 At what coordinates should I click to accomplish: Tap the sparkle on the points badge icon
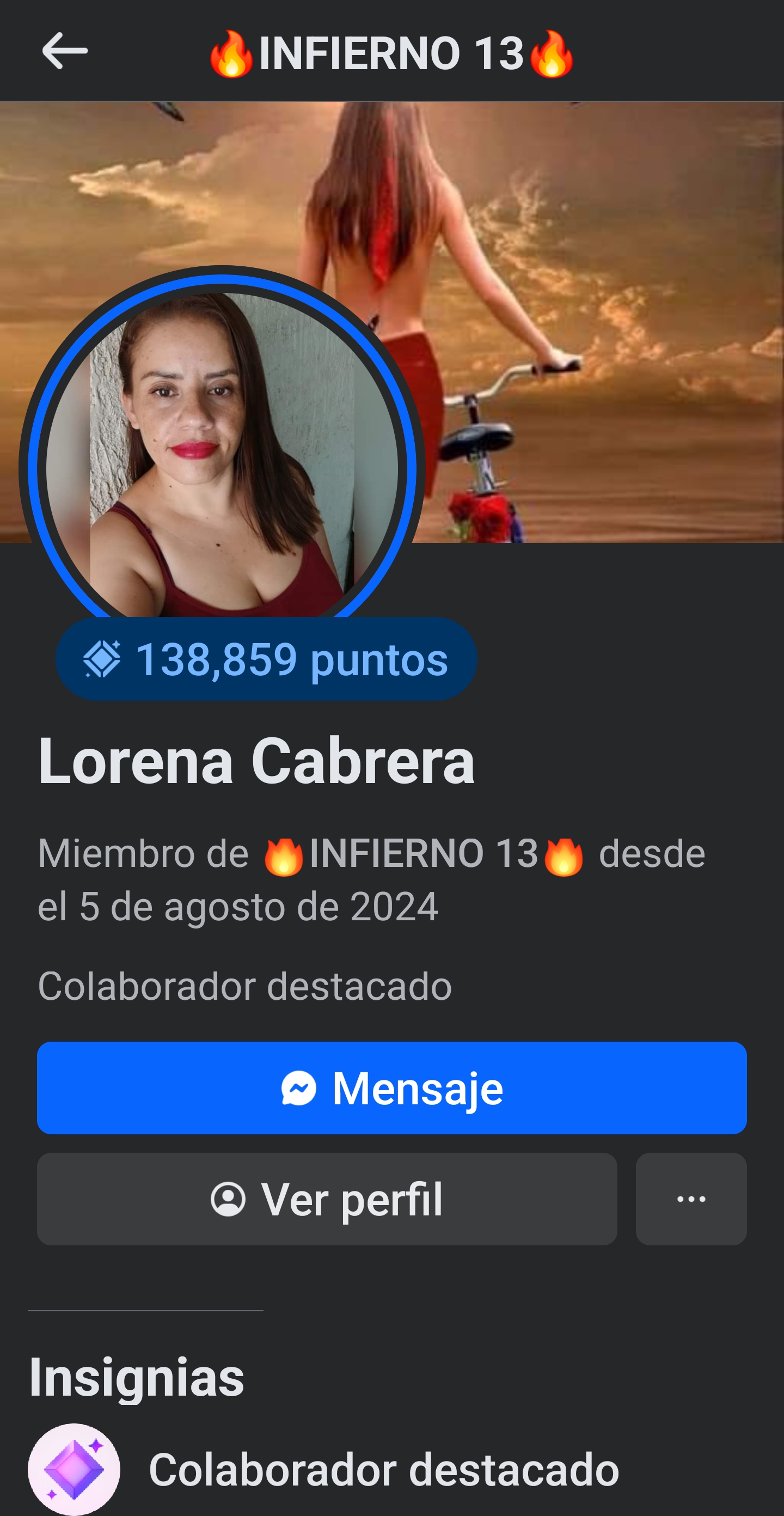pyautogui.click(x=116, y=644)
